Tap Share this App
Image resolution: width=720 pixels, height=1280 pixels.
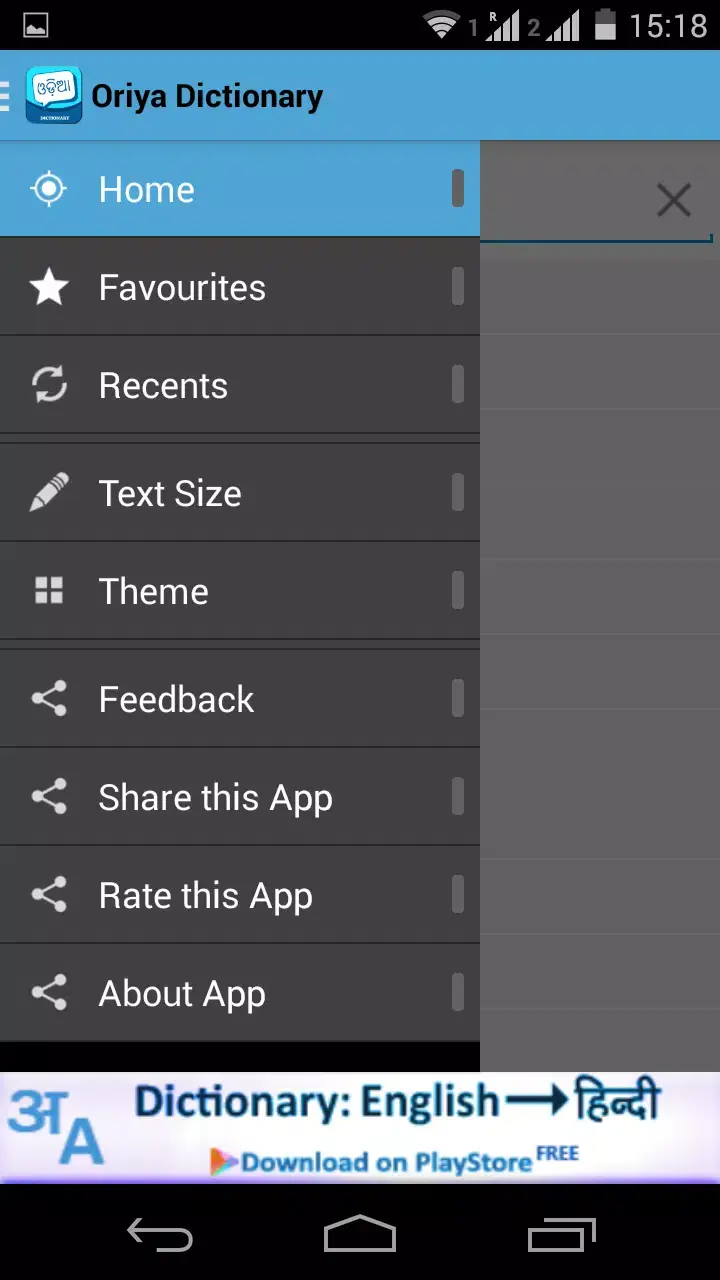click(215, 797)
